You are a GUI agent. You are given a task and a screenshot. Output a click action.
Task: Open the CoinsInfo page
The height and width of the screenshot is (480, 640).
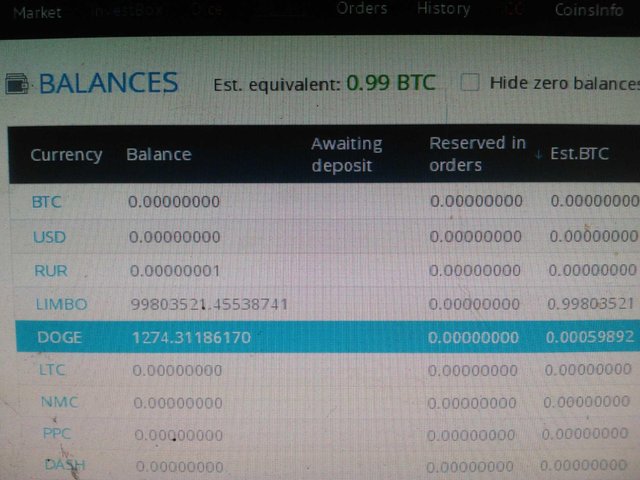pyautogui.click(x=590, y=10)
